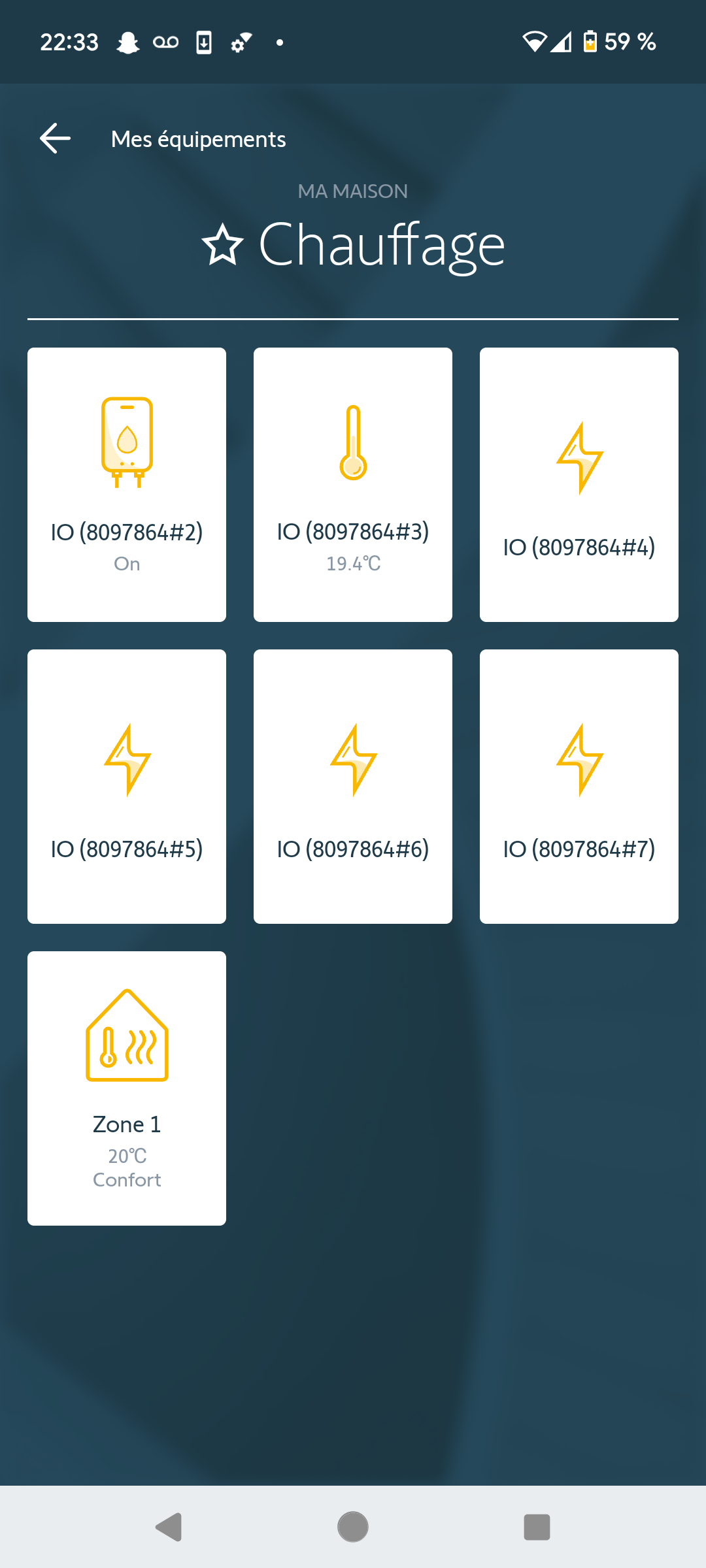
Task: View the IO (8097864#6) device card
Action: 353,786
